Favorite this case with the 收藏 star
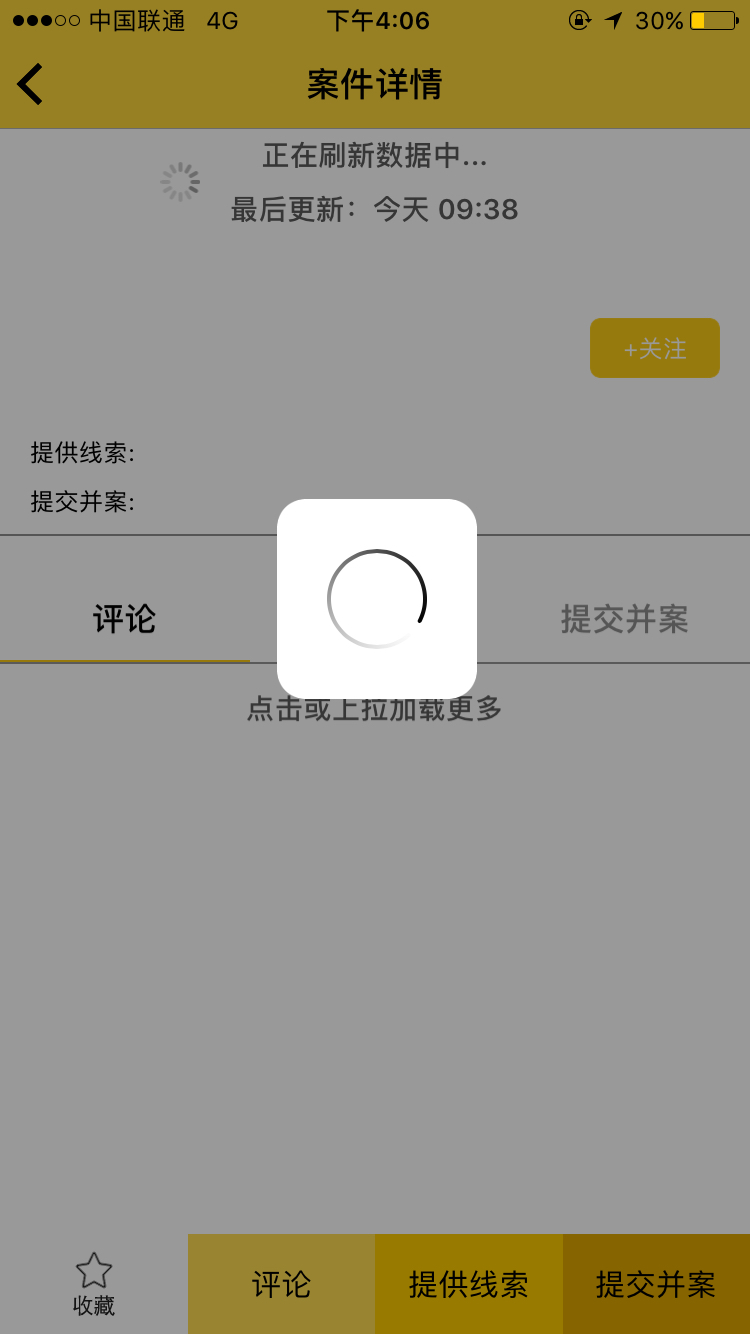750x1334 pixels. [x=94, y=1284]
